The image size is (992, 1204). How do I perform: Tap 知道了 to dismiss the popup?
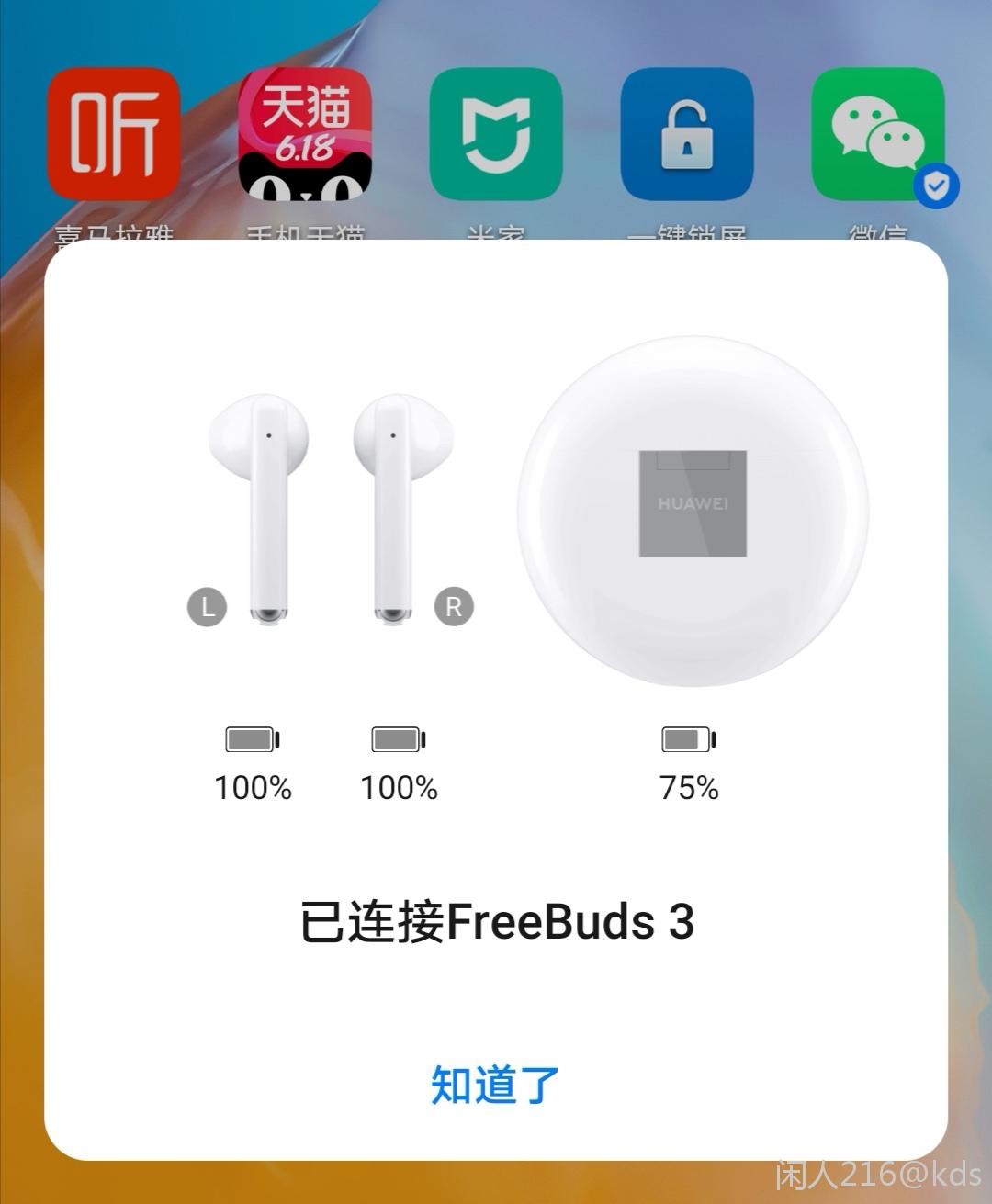coord(493,1084)
